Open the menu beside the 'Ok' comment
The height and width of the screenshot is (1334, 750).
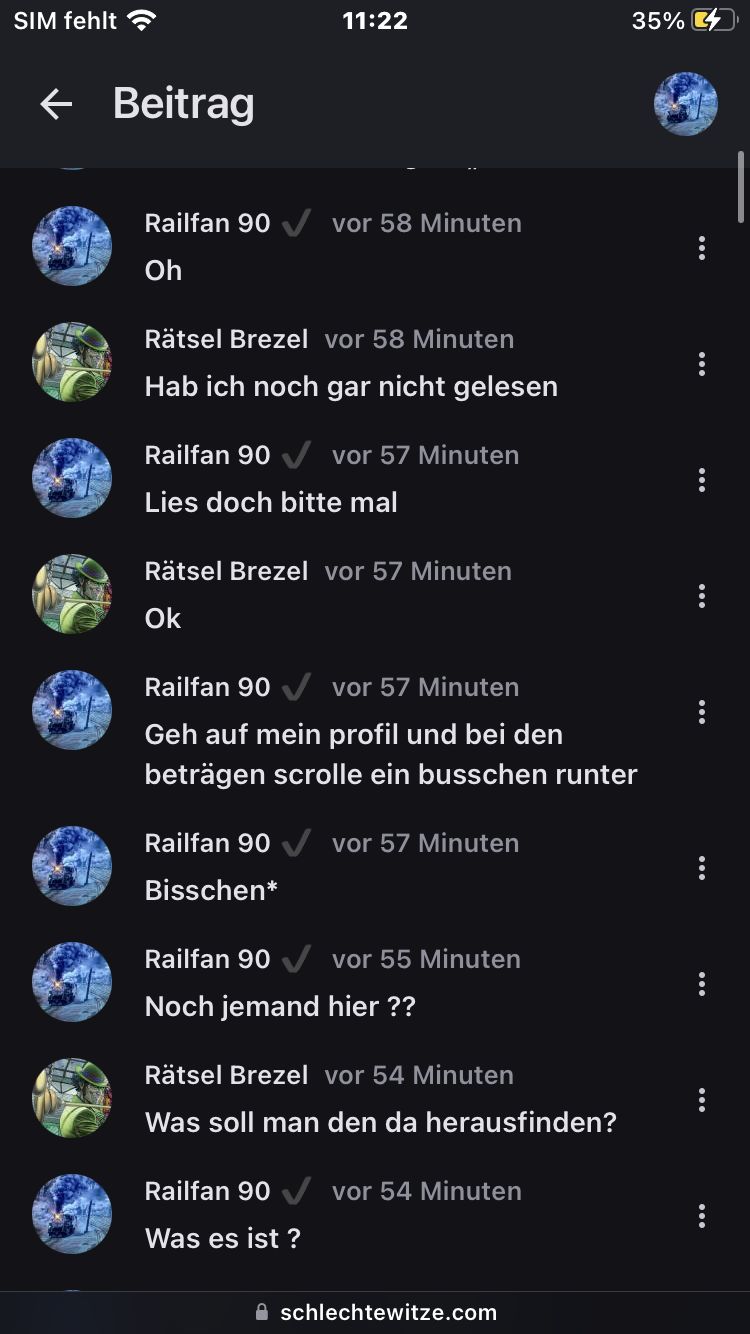click(702, 596)
